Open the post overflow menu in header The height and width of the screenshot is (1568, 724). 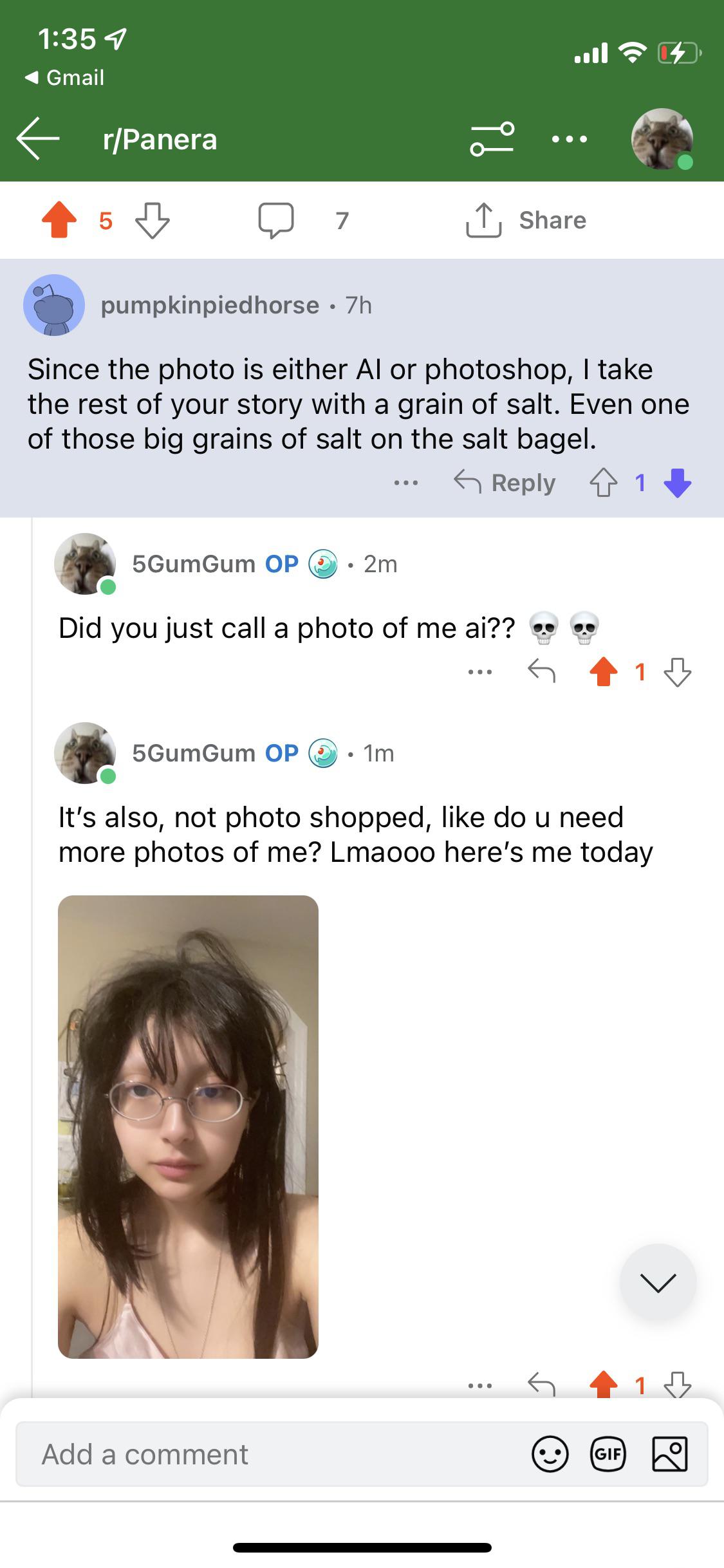(x=570, y=139)
